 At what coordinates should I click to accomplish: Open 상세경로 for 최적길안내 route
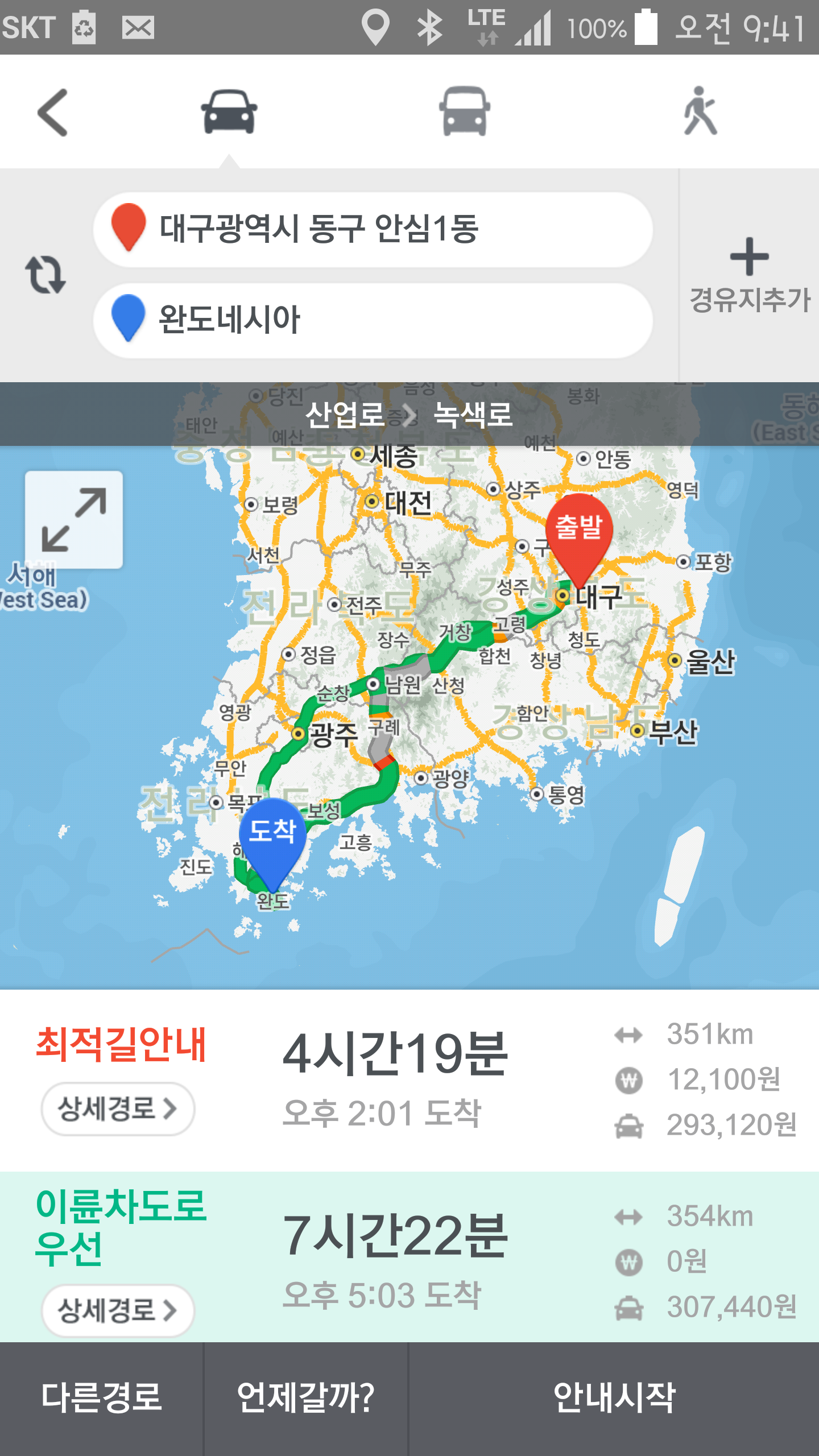(118, 1108)
